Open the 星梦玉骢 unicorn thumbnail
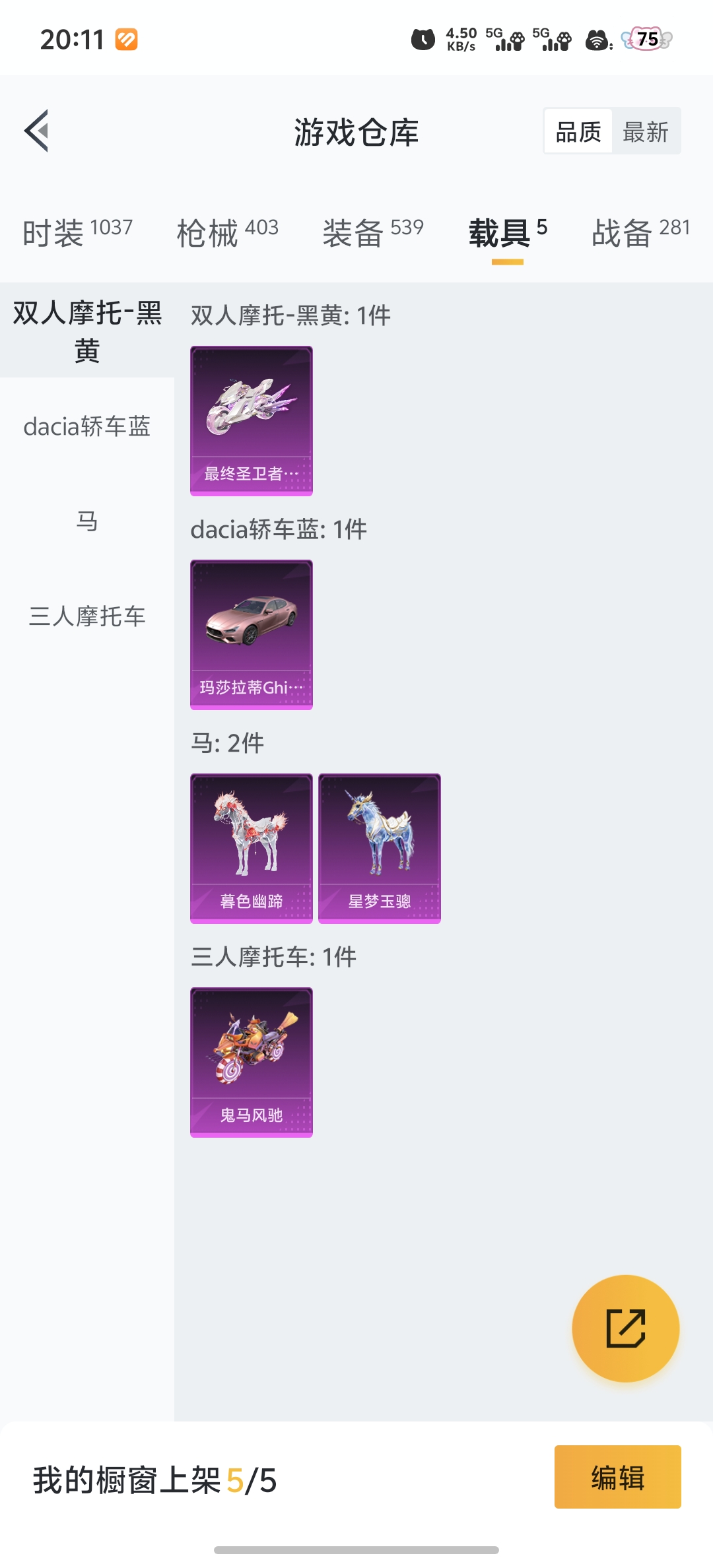Viewport: 713px width, 1568px height. coord(380,848)
